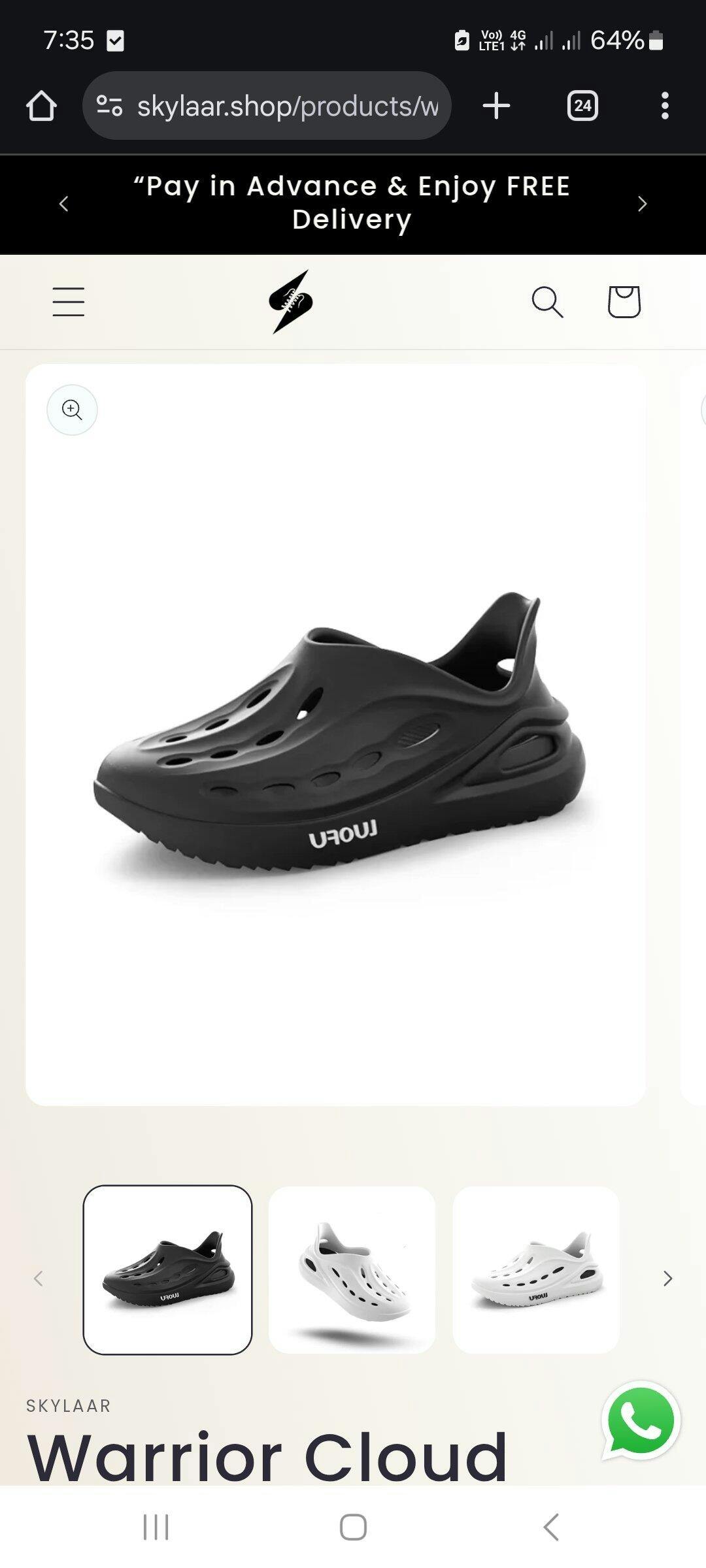Select the tilted white shoe thumbnail
Image resolution: width=706 pixels, height=1568 pixels.
coord(352,1269)
